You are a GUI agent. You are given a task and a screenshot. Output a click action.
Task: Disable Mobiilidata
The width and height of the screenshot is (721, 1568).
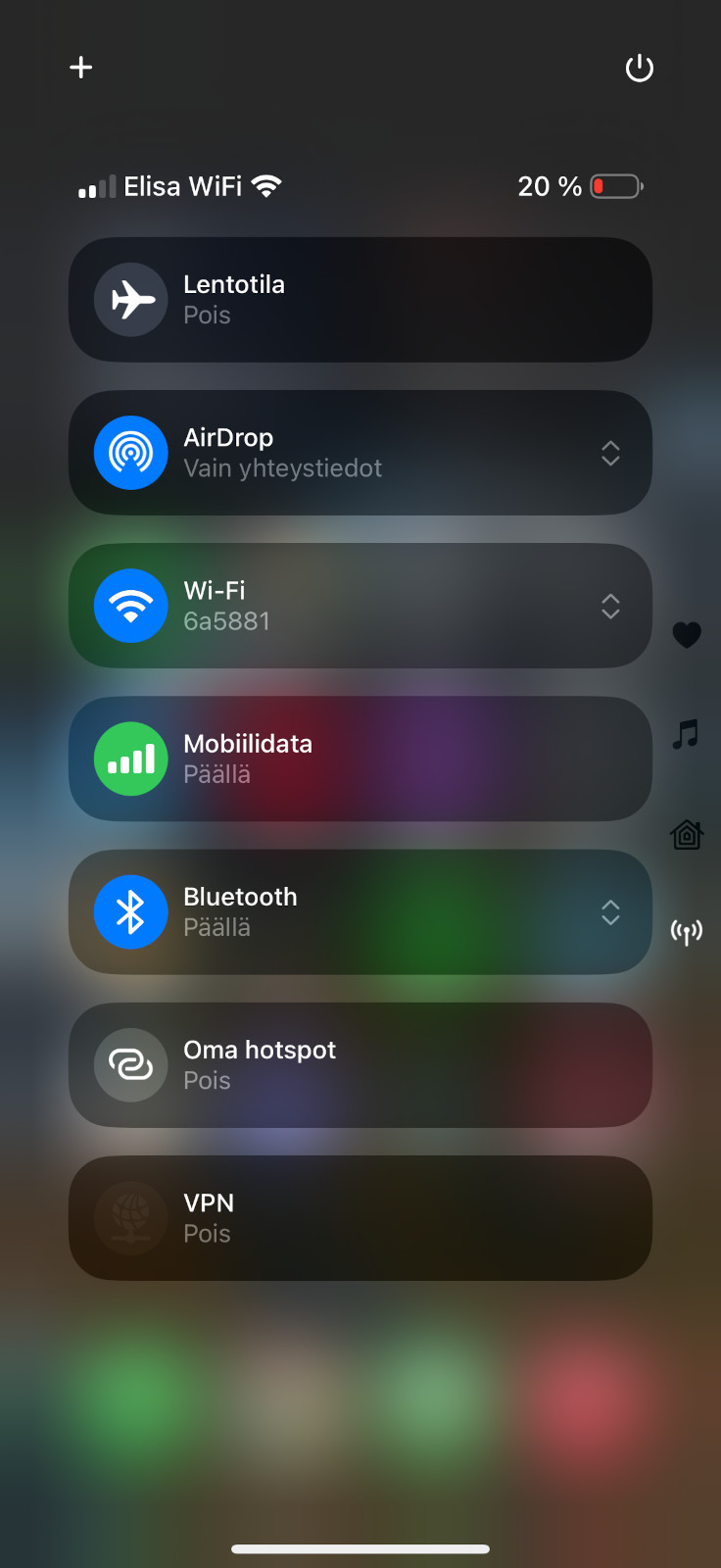point(131,759)
